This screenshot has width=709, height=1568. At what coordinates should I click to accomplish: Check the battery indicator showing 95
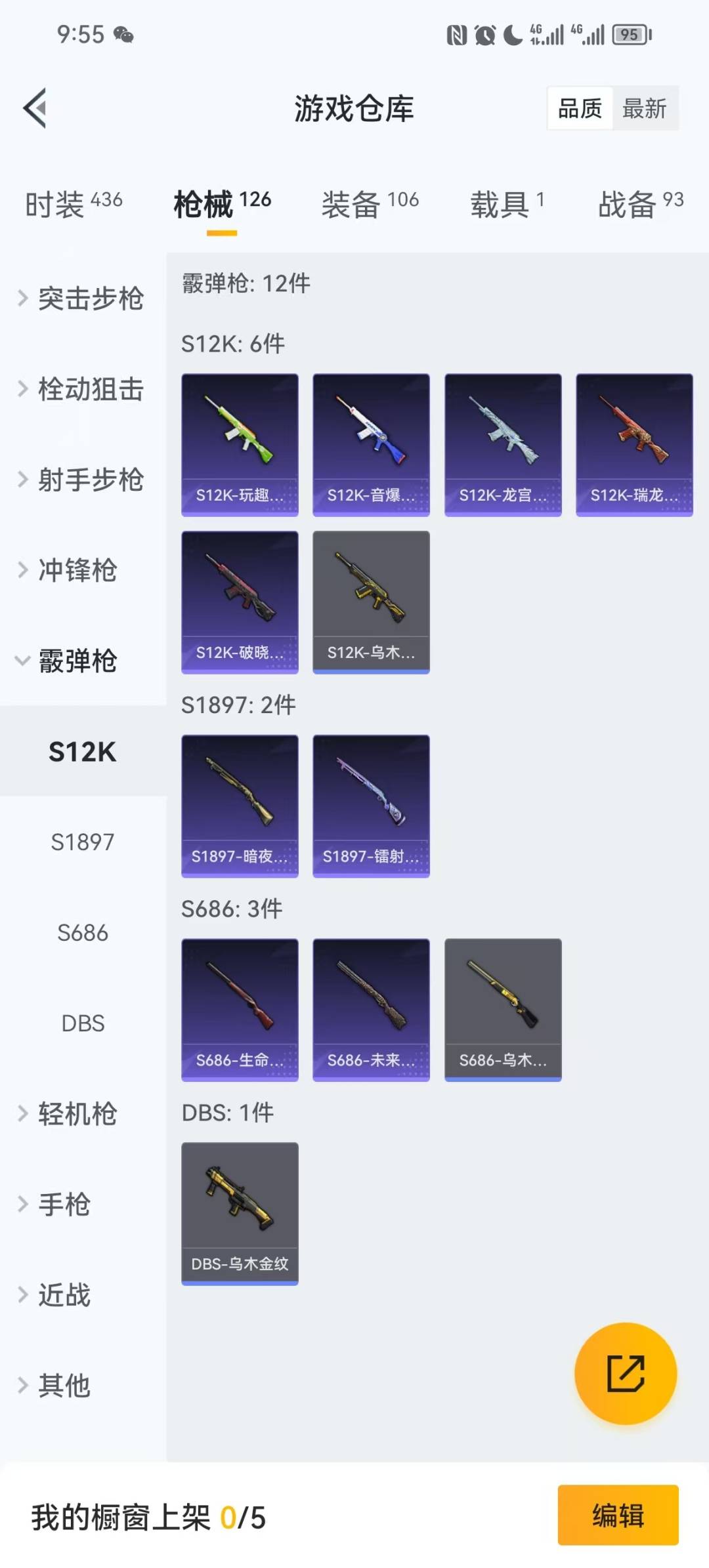pyautogui.click(x=630, y=35)
